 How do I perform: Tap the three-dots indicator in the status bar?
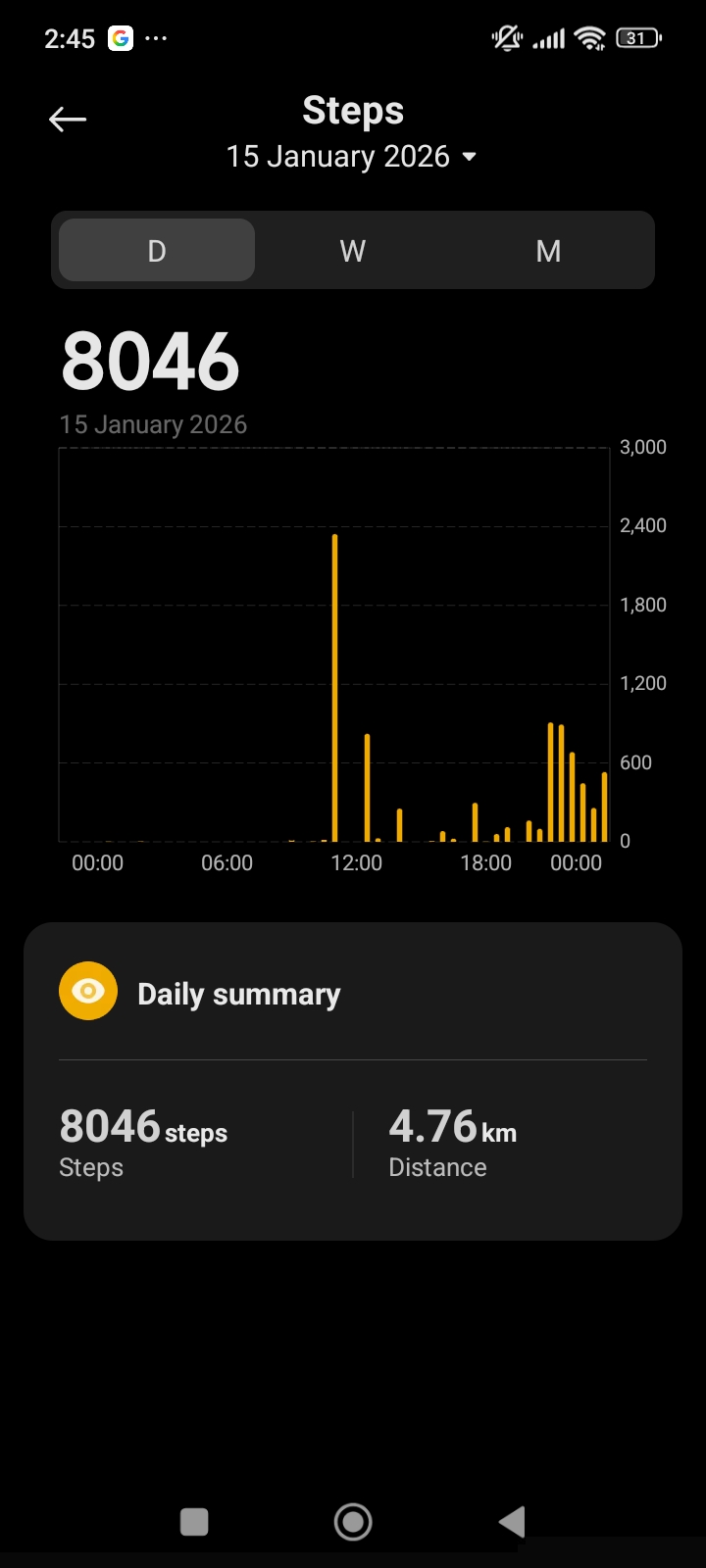click(155, 39)
